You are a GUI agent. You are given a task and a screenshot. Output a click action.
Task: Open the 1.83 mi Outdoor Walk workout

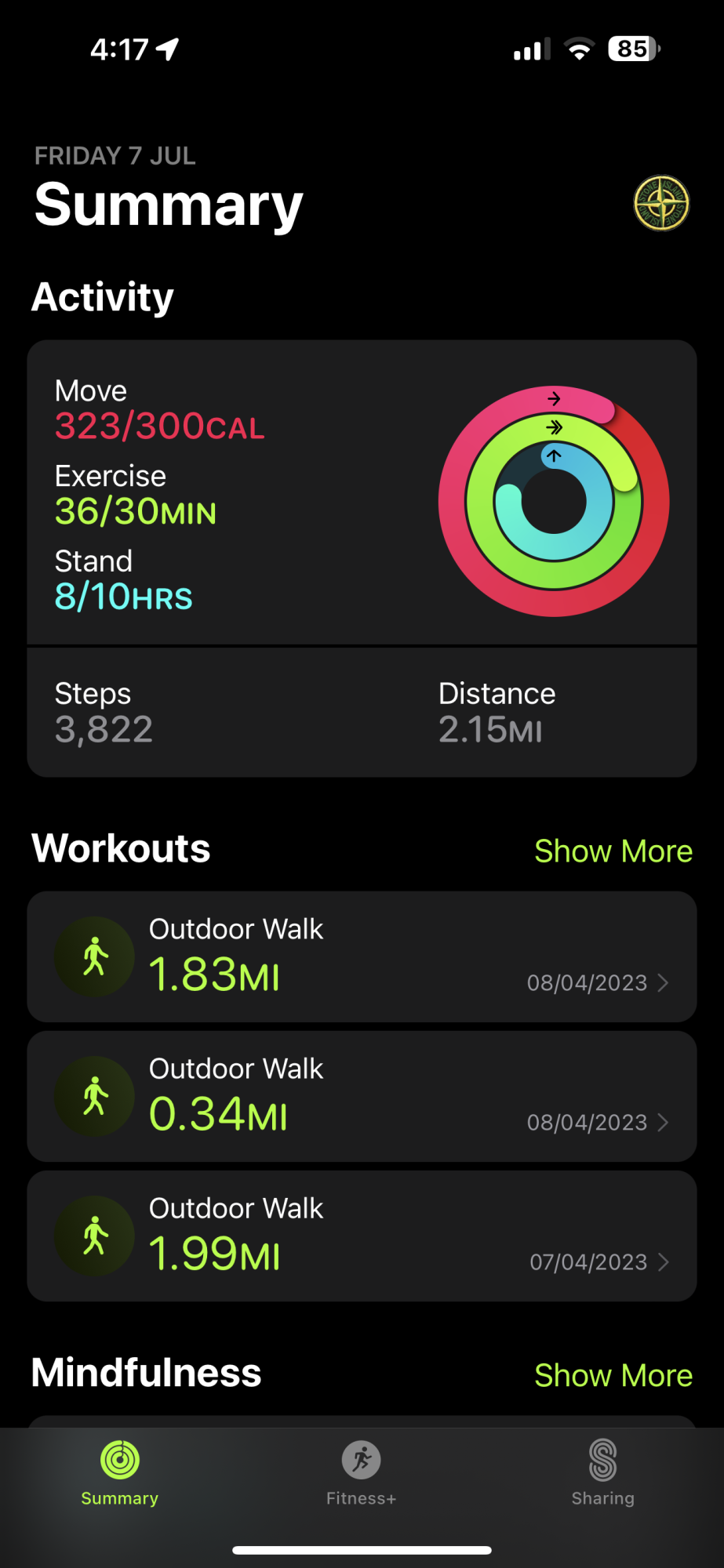pyautogui.click(x=362, y=956)
